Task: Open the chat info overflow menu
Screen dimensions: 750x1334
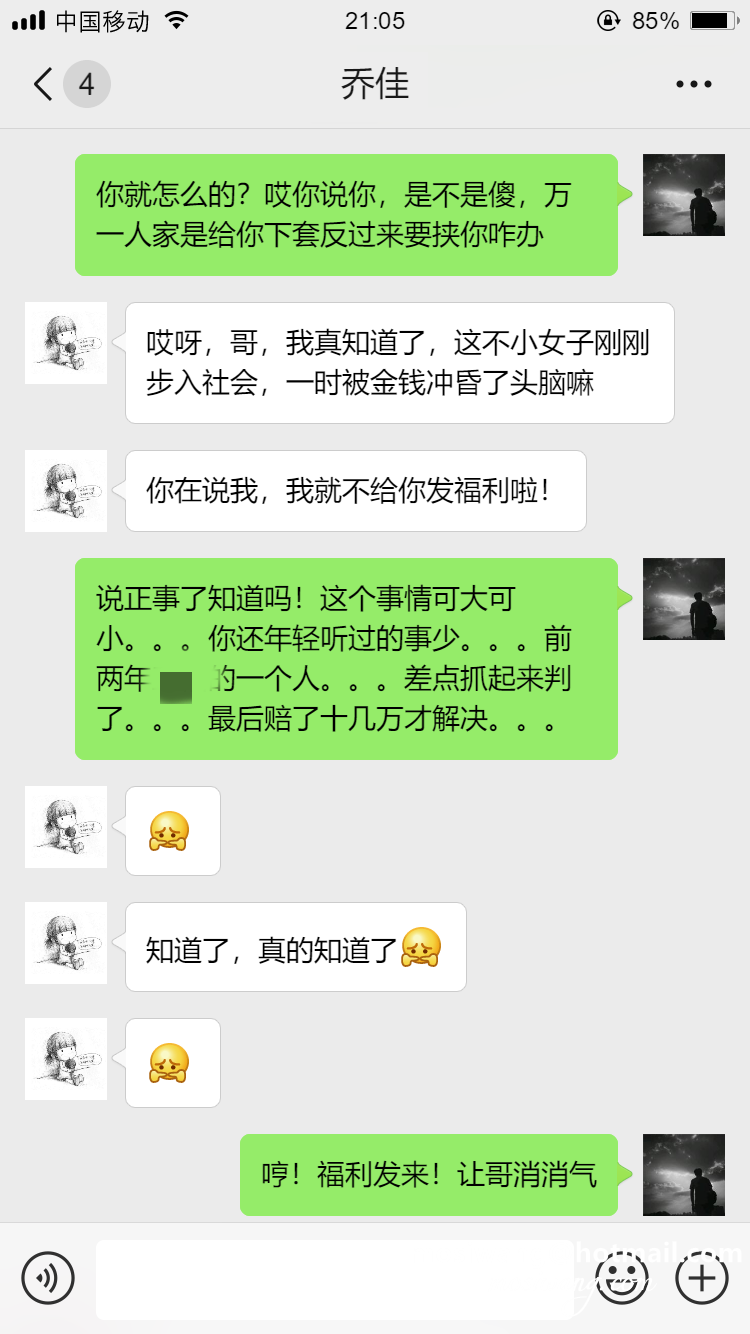Action: (693, 85)
